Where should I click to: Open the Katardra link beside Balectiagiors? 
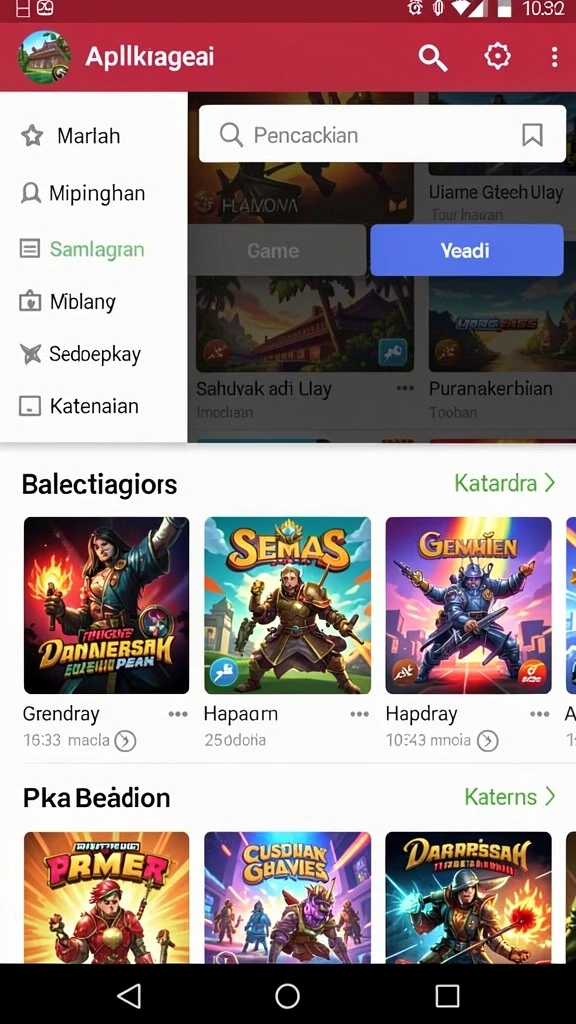point(505,483)
